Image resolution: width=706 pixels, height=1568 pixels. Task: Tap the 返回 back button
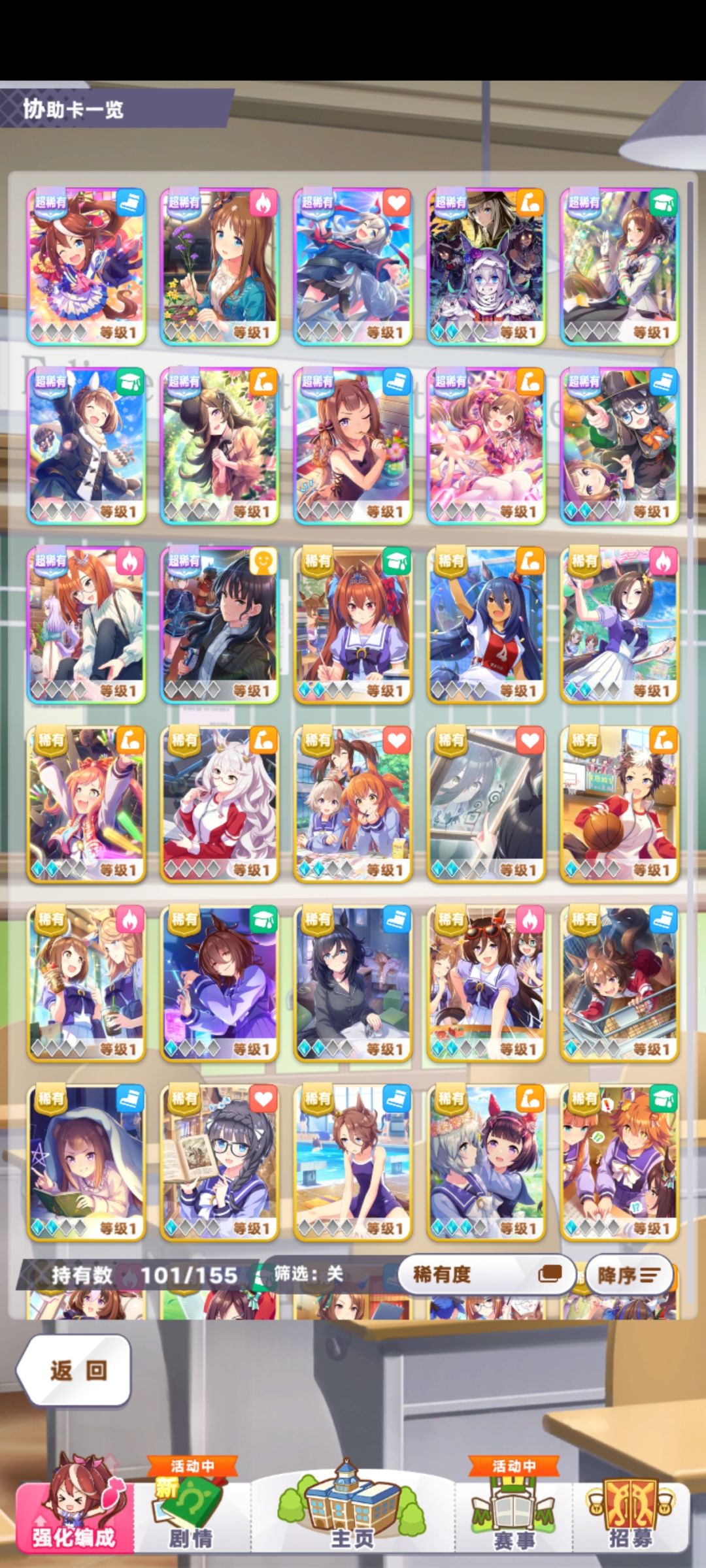pyautogui.click(x=73, y=1370)
